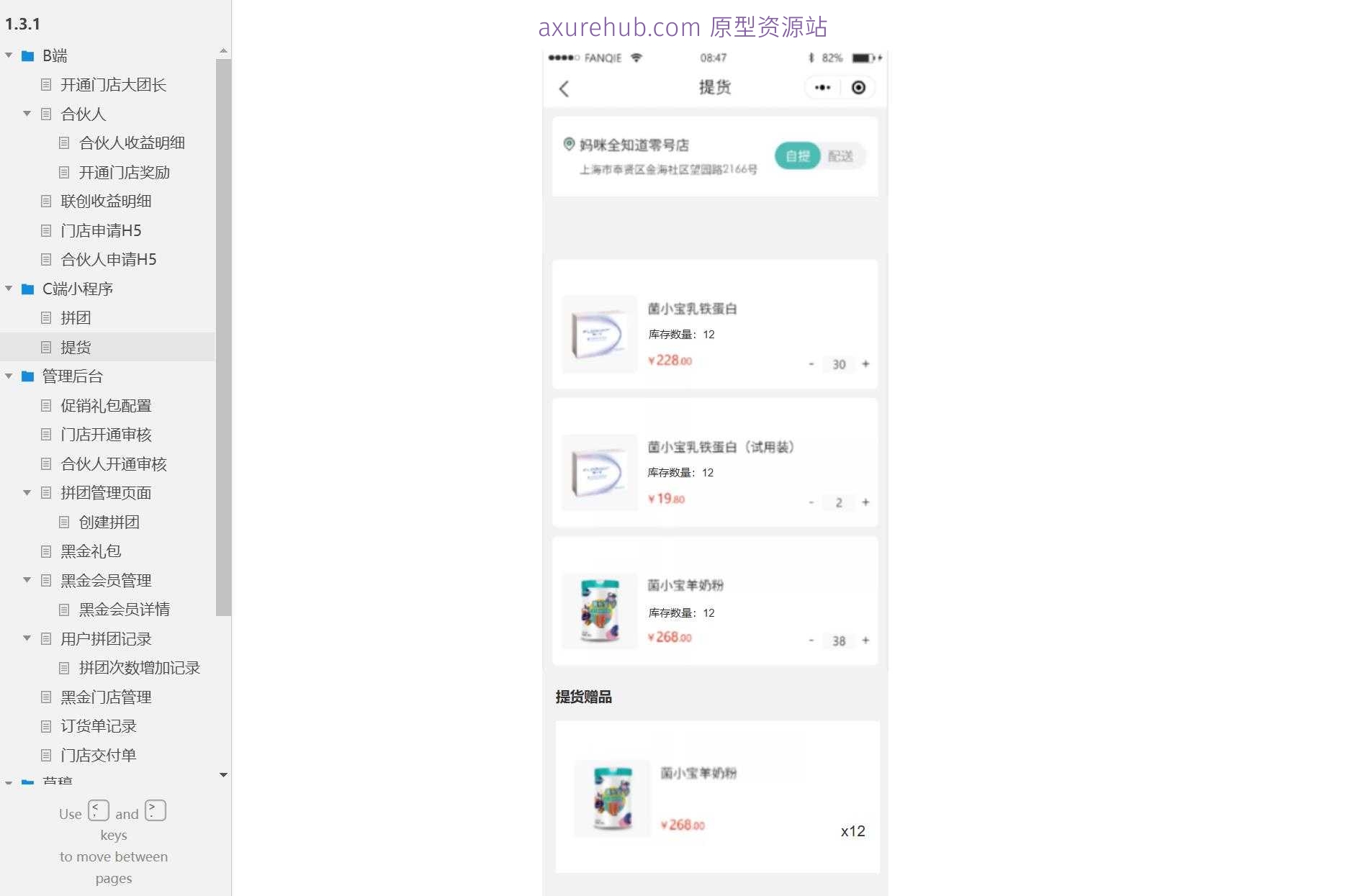Switch pickup mode to 自提
The height and width of the screenshot is (896, 1363).
pos(797,156)
